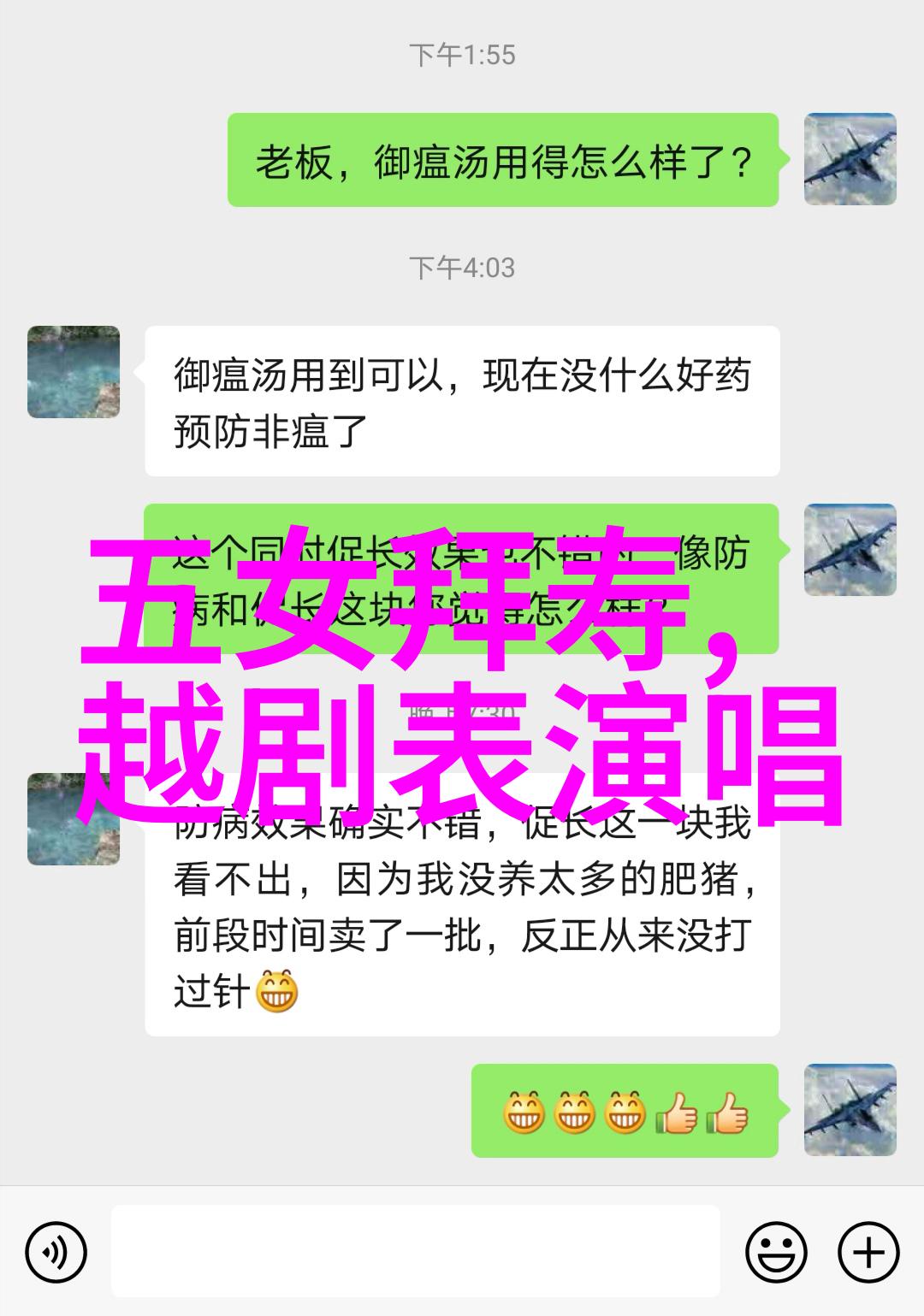Screen dimensions: 924x1316
Task: Open sender avatar beside 老板，御瘟汤用得怎么样了 message
Action: coord(850,159)
